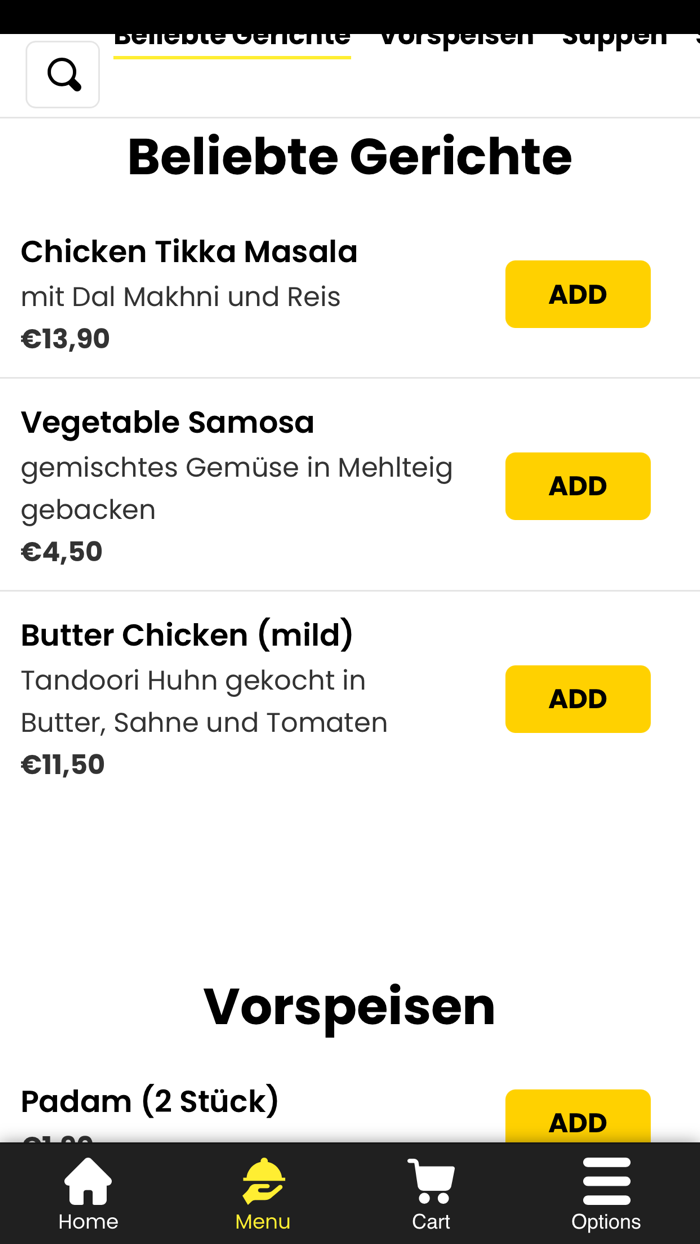Go to the Home tab

(88, 1194)
